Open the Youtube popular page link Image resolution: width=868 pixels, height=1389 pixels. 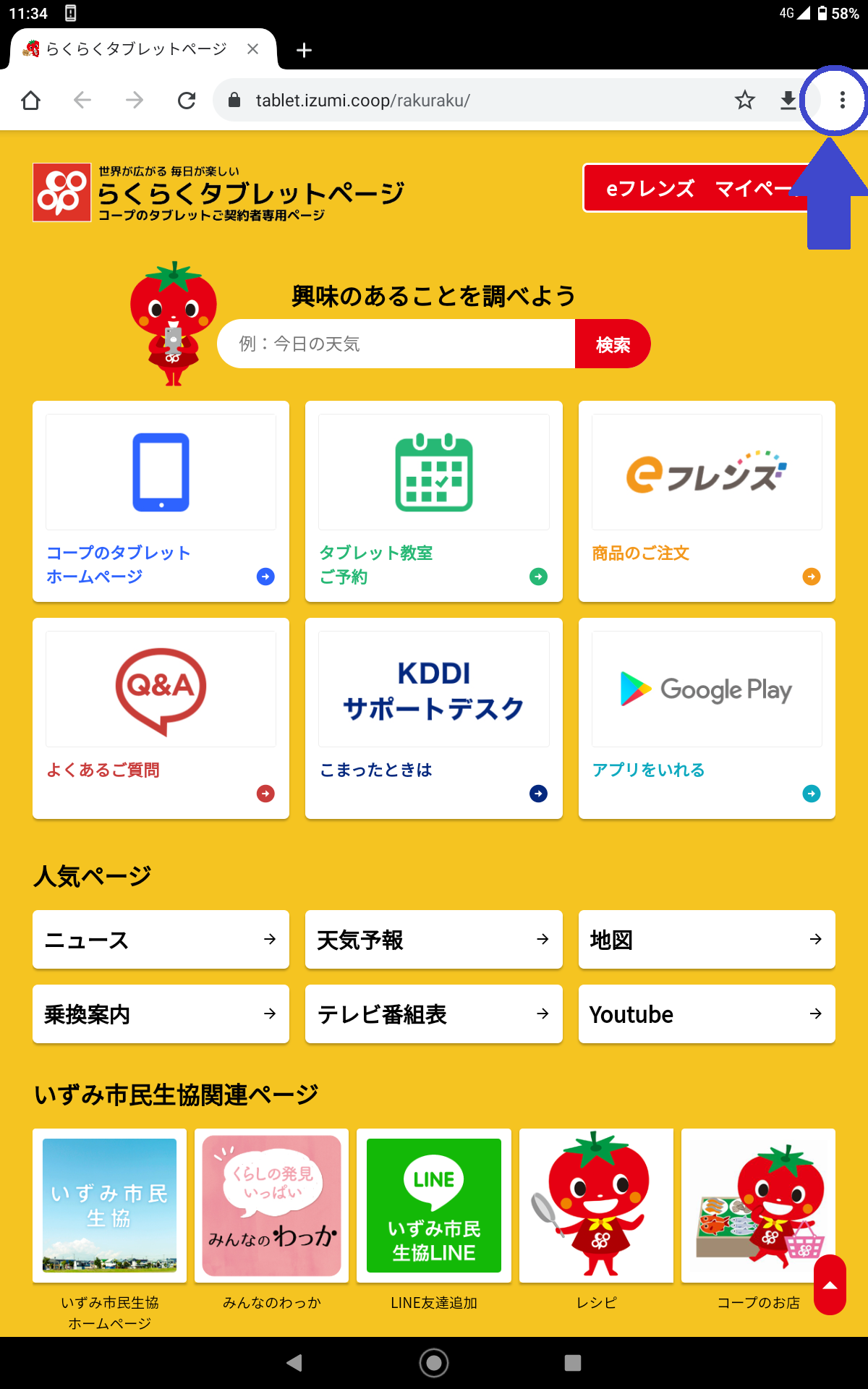pyautogui.click(x=707, y=1014)
